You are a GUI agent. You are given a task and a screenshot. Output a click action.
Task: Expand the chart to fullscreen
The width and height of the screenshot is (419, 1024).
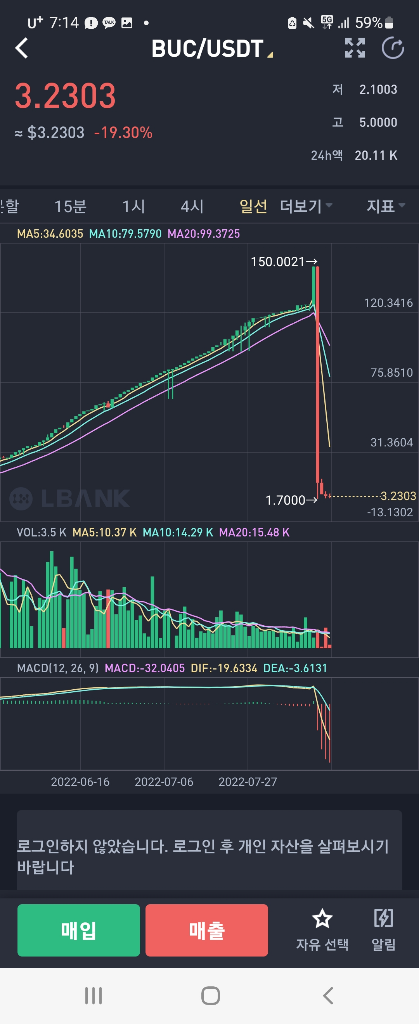click(355, 48)
